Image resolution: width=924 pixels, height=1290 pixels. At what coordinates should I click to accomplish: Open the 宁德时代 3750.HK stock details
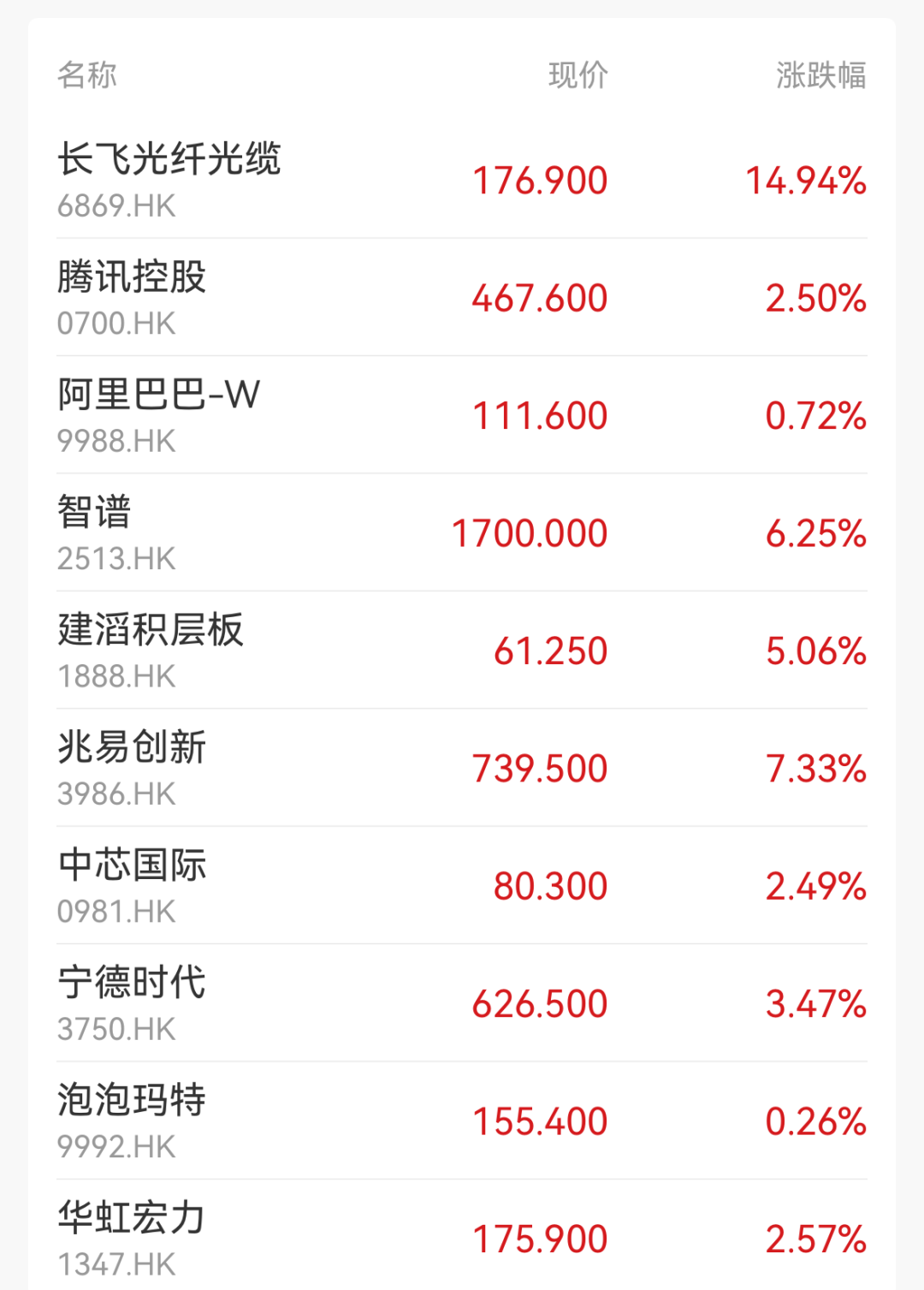[462, 1003]
